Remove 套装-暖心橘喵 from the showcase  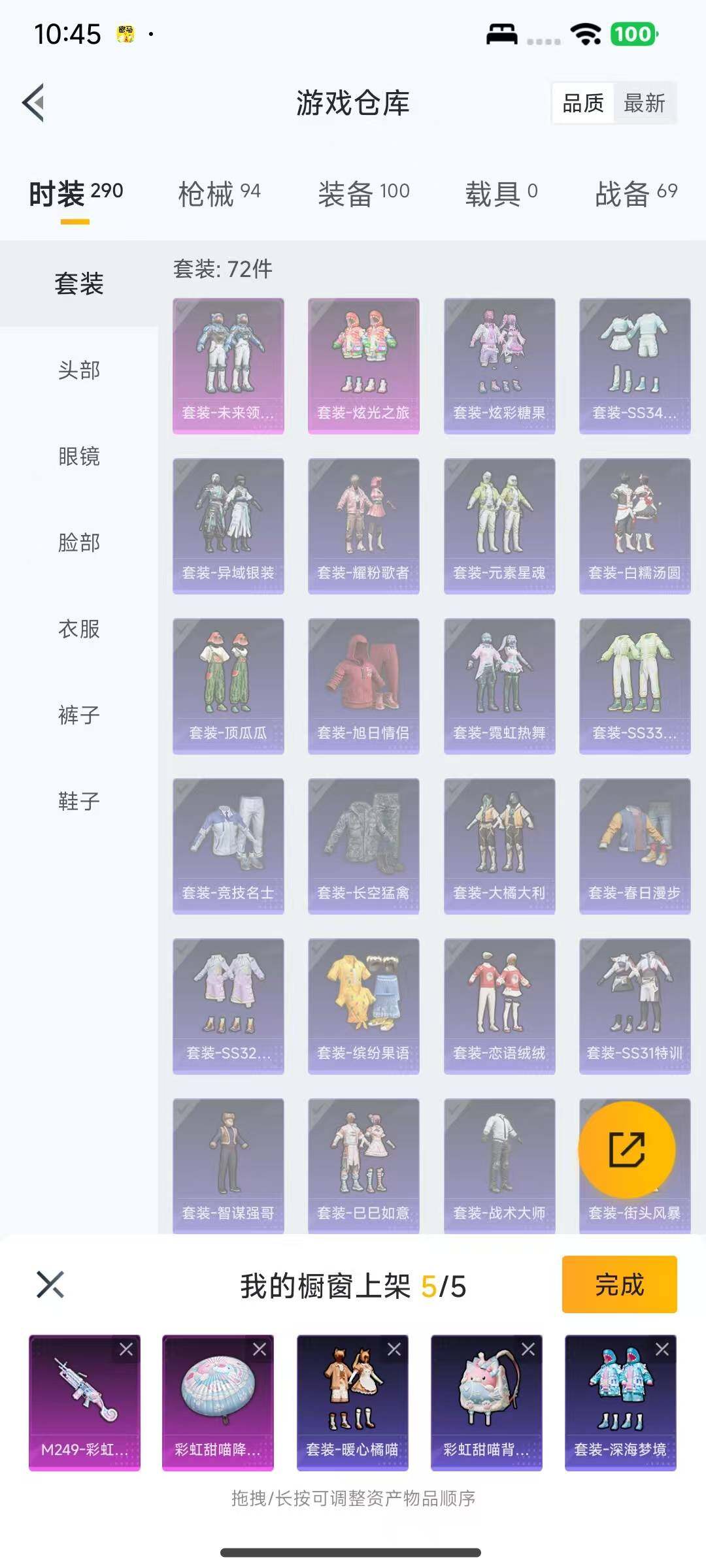pyautogui.click(x=394, y=1349)
